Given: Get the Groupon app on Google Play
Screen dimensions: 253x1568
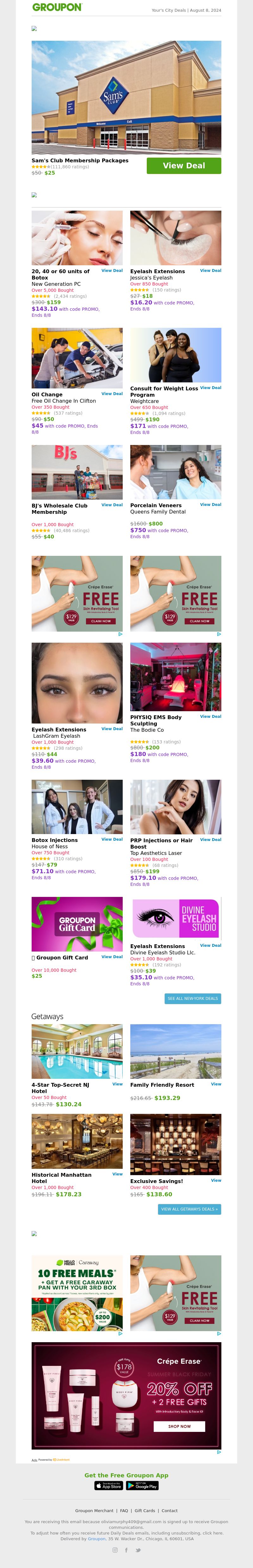Looking at the screenshot, I should click(x=142, y=1486).
